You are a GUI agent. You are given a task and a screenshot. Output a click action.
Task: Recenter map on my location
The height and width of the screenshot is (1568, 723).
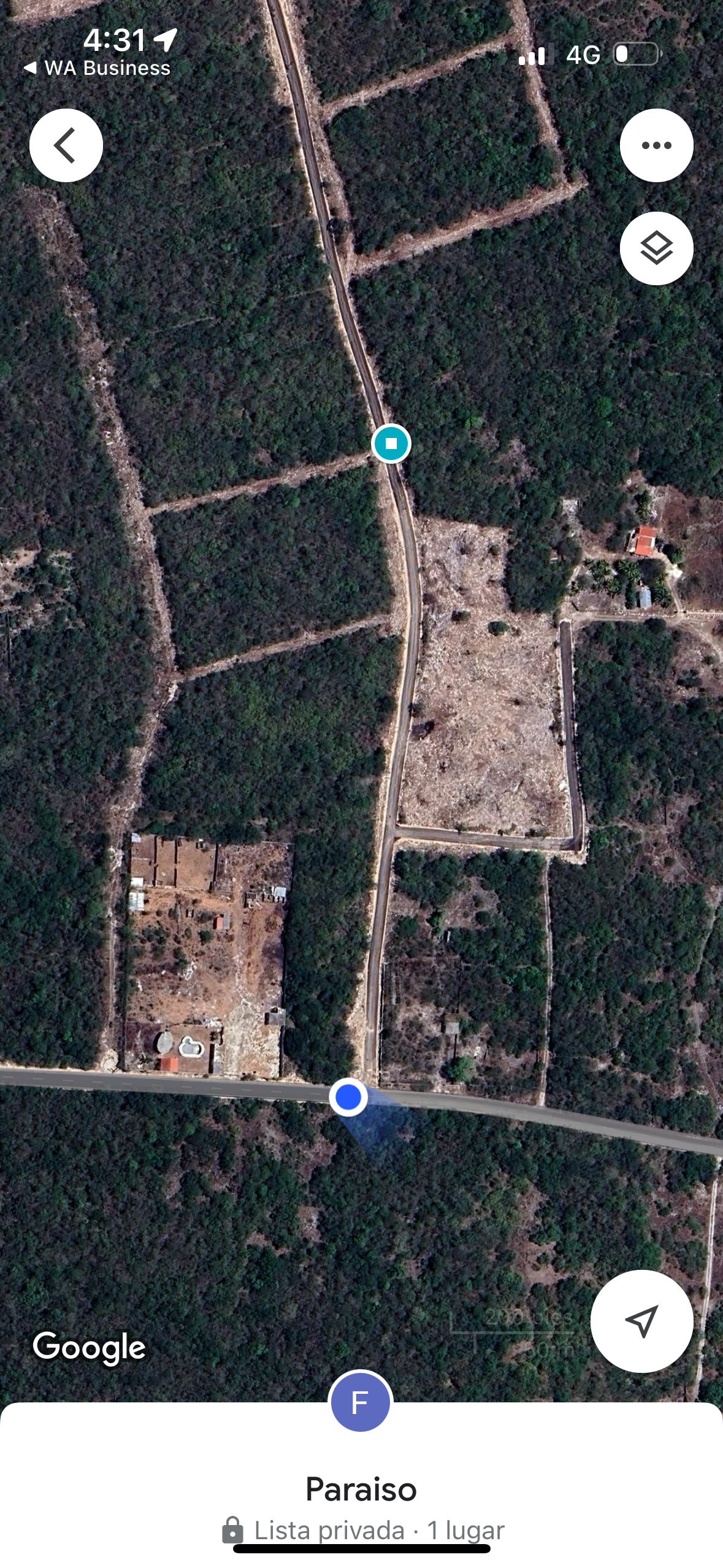641,1320
